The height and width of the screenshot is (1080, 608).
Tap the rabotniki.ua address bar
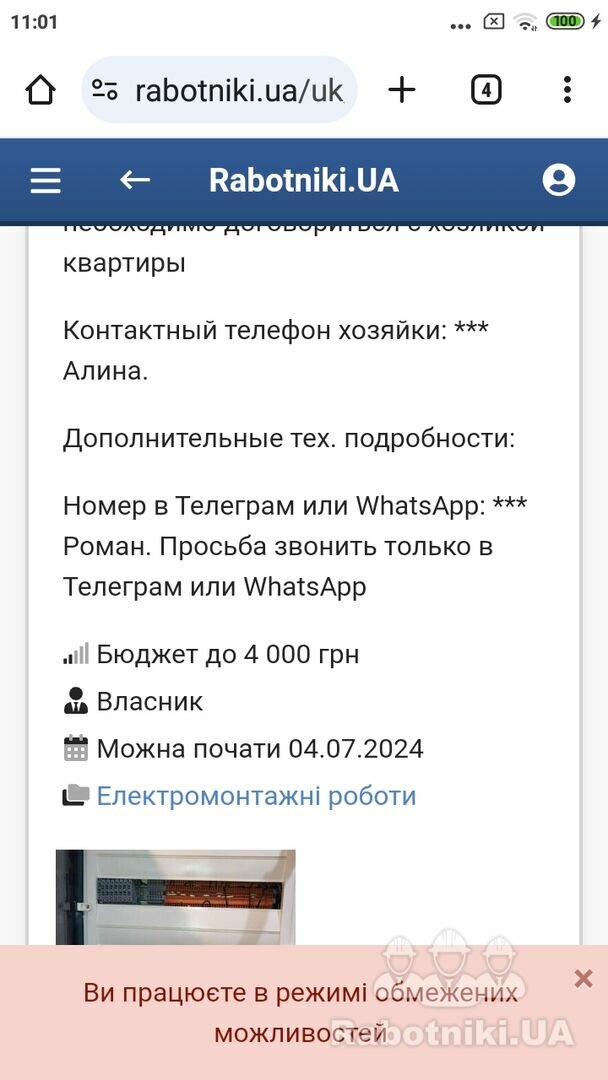[x=219, y=90]
